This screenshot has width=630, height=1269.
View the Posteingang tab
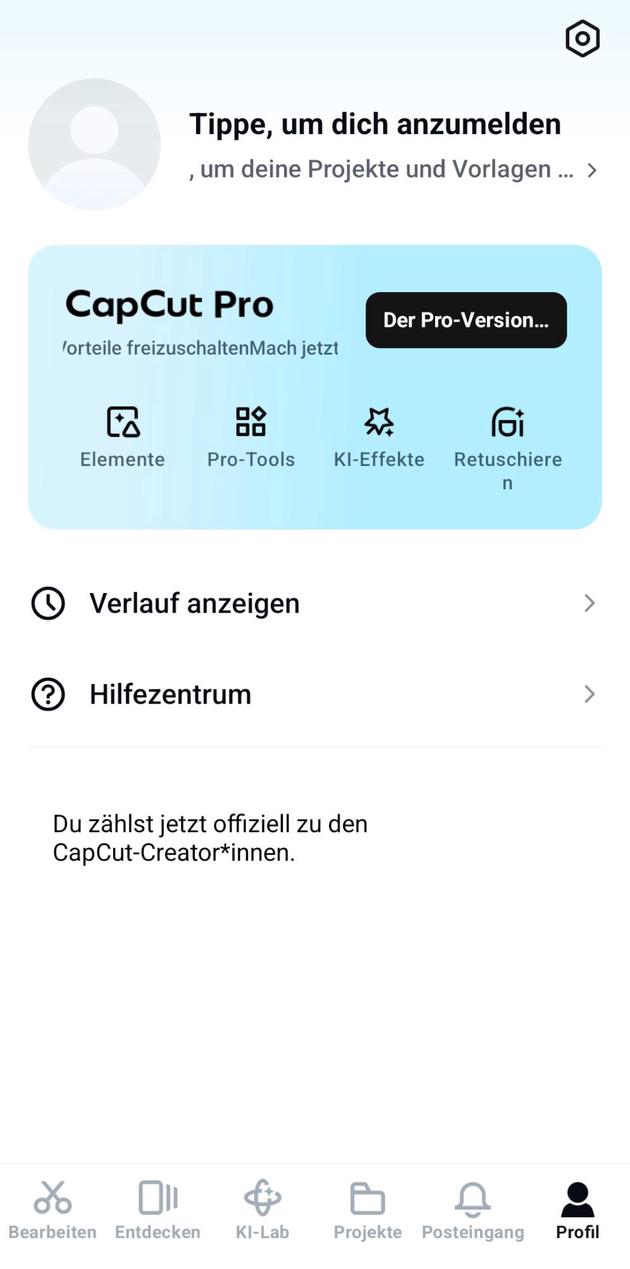(x=472, y=1210)
